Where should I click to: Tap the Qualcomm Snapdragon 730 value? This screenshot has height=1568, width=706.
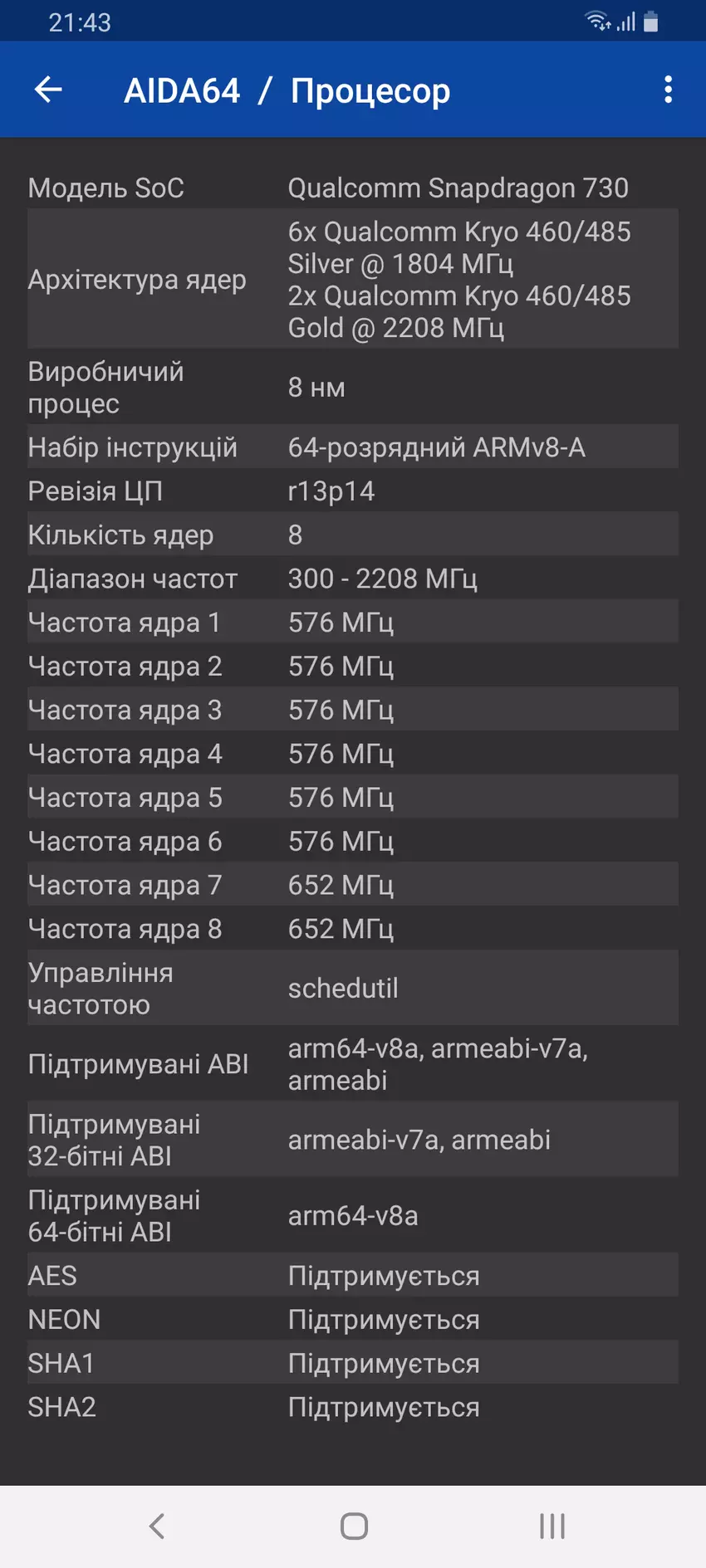[x=458, y=188]
